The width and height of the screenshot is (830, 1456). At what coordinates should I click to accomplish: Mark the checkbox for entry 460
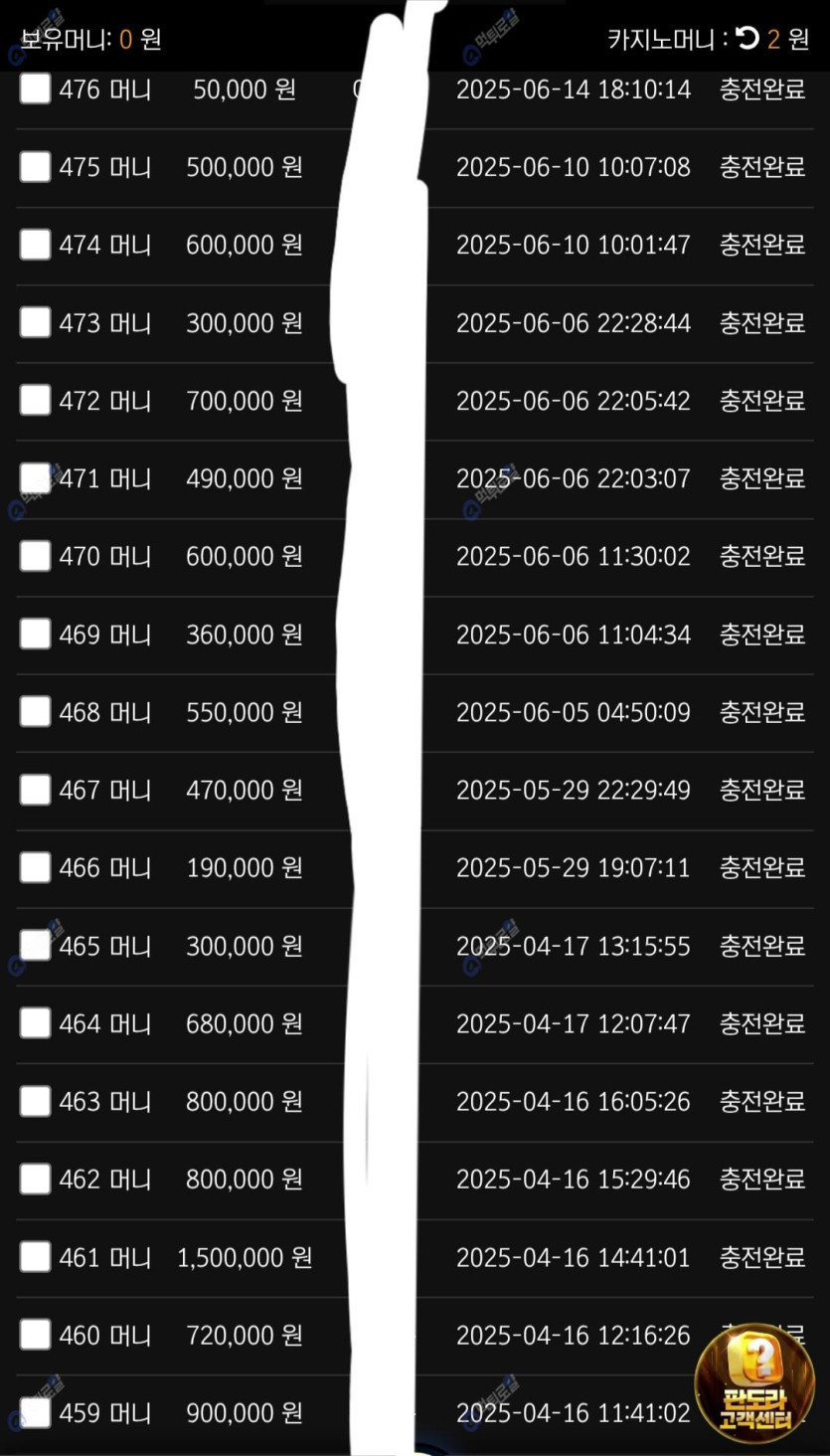coord(36,1336)
